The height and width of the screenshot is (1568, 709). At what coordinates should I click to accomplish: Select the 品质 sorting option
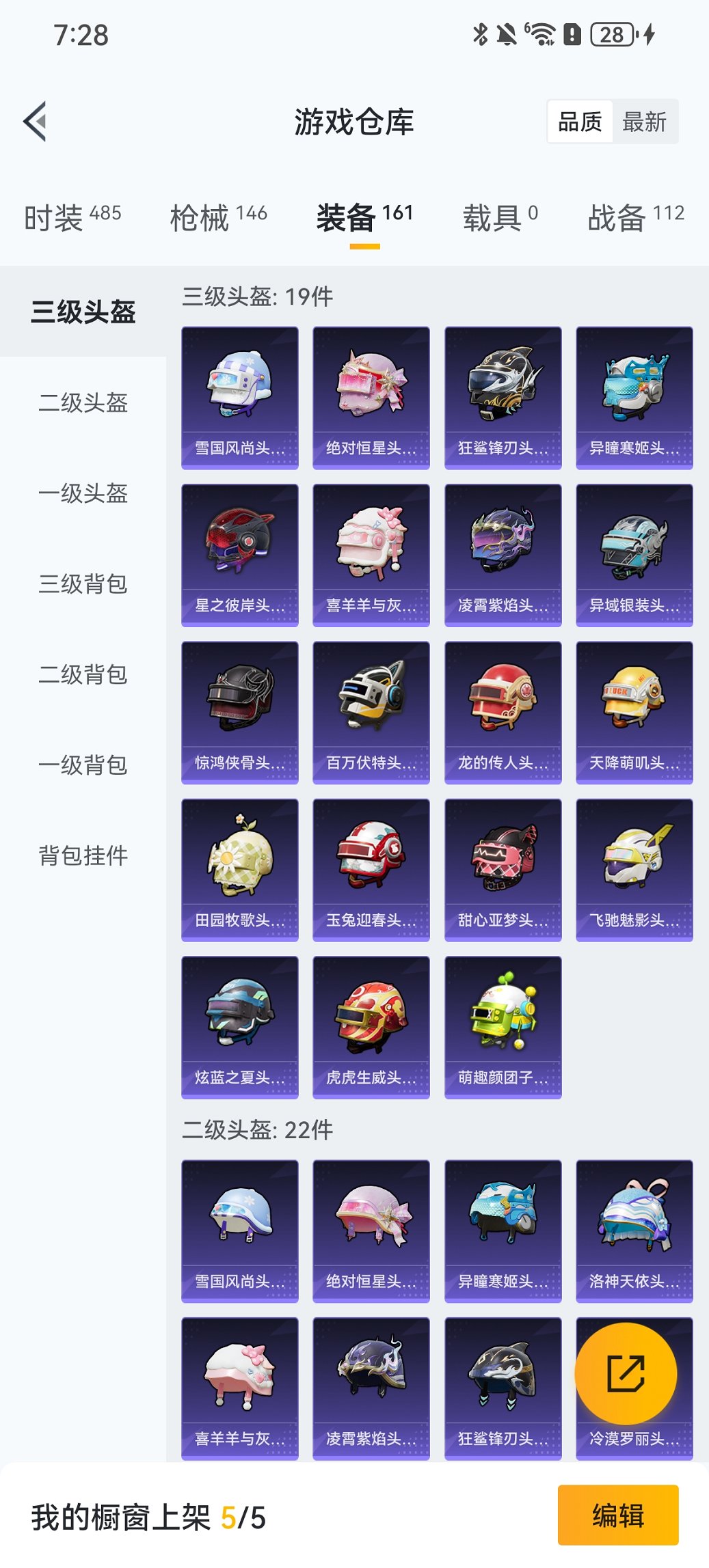click(582, 122)
